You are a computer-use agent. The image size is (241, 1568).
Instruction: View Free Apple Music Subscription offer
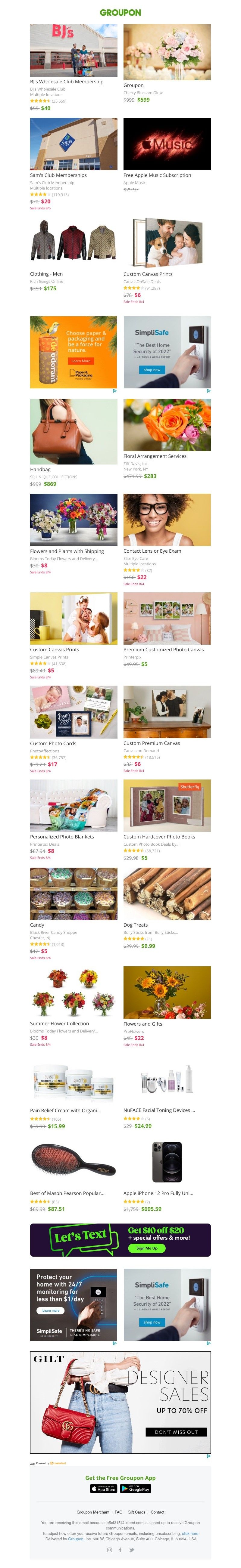click(x=157, y=175)
